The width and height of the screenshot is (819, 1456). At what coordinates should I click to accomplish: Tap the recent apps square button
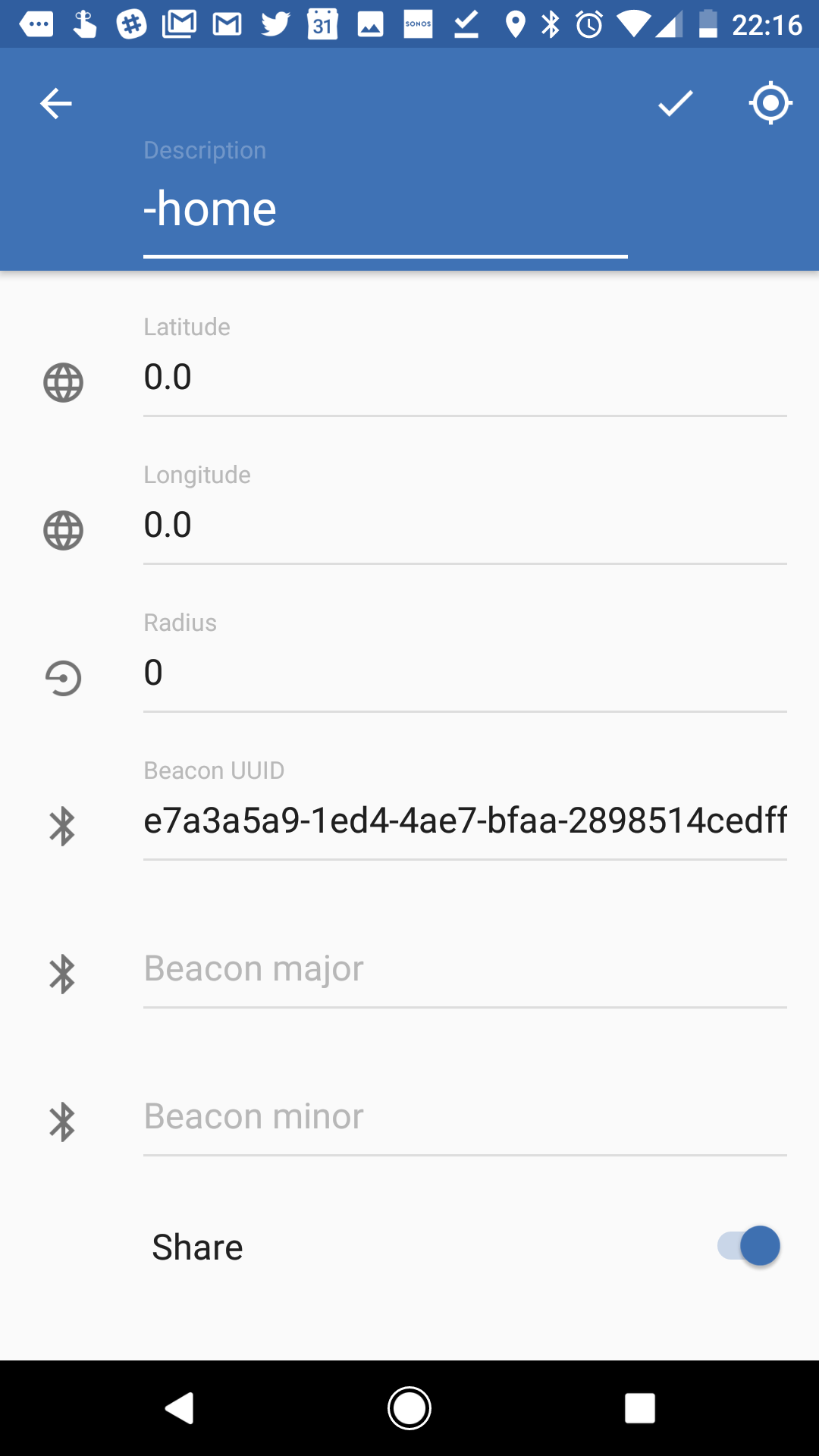click(639, 1407)
